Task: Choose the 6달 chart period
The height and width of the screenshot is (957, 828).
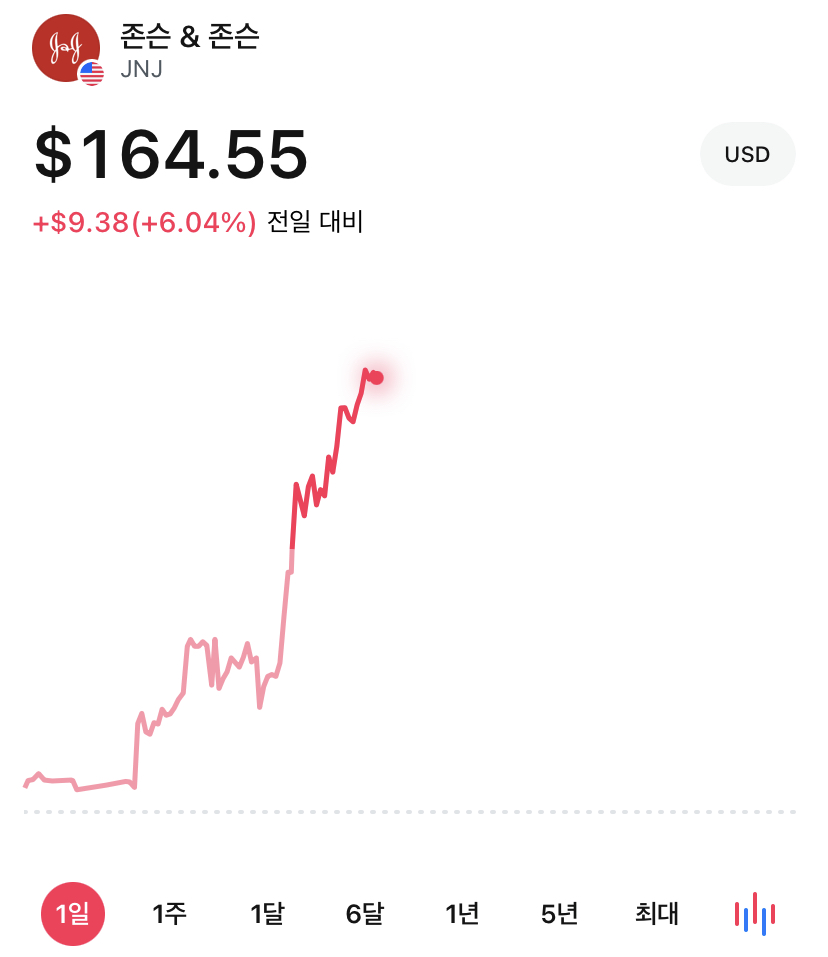Action: (x=364, y=913)
